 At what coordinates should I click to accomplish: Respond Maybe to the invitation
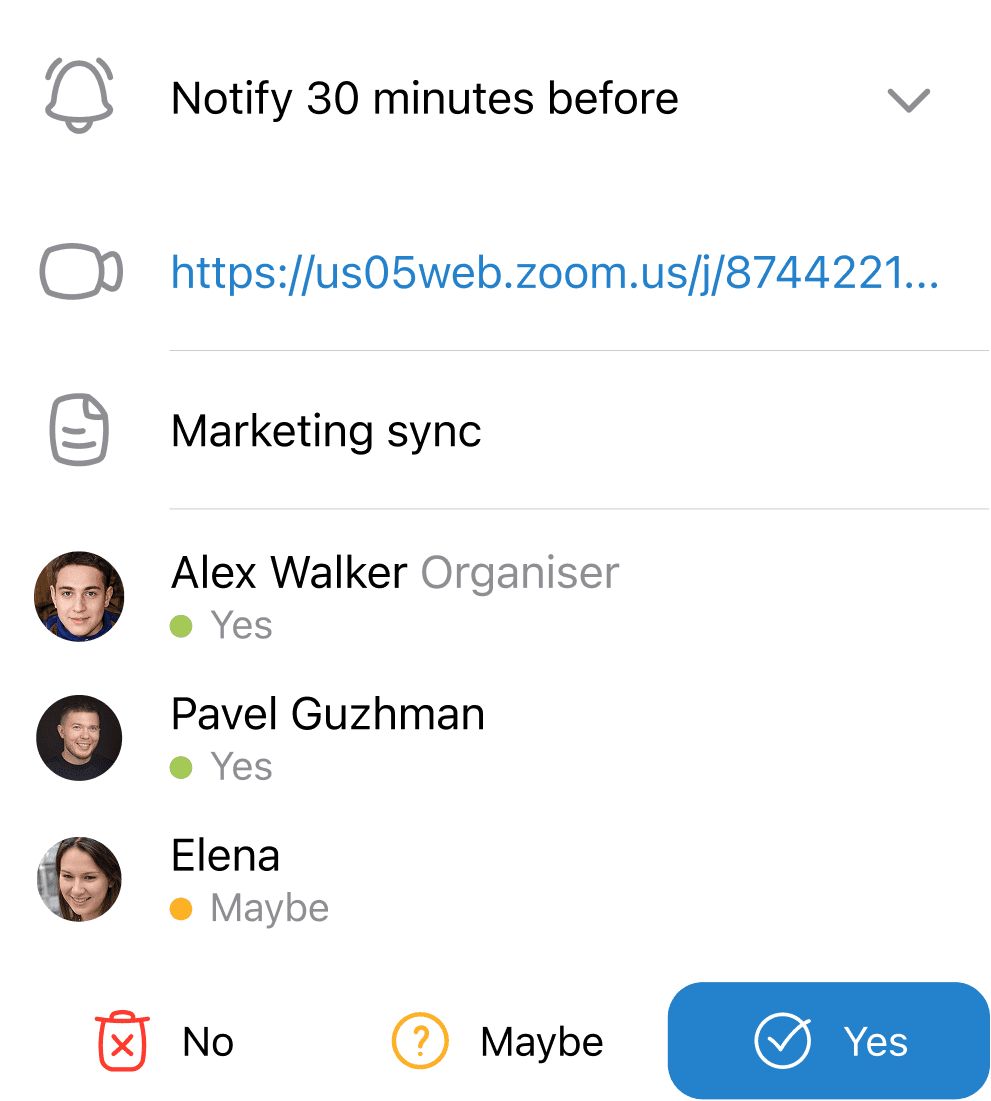pyautogui.click(x=497, y=1041)
